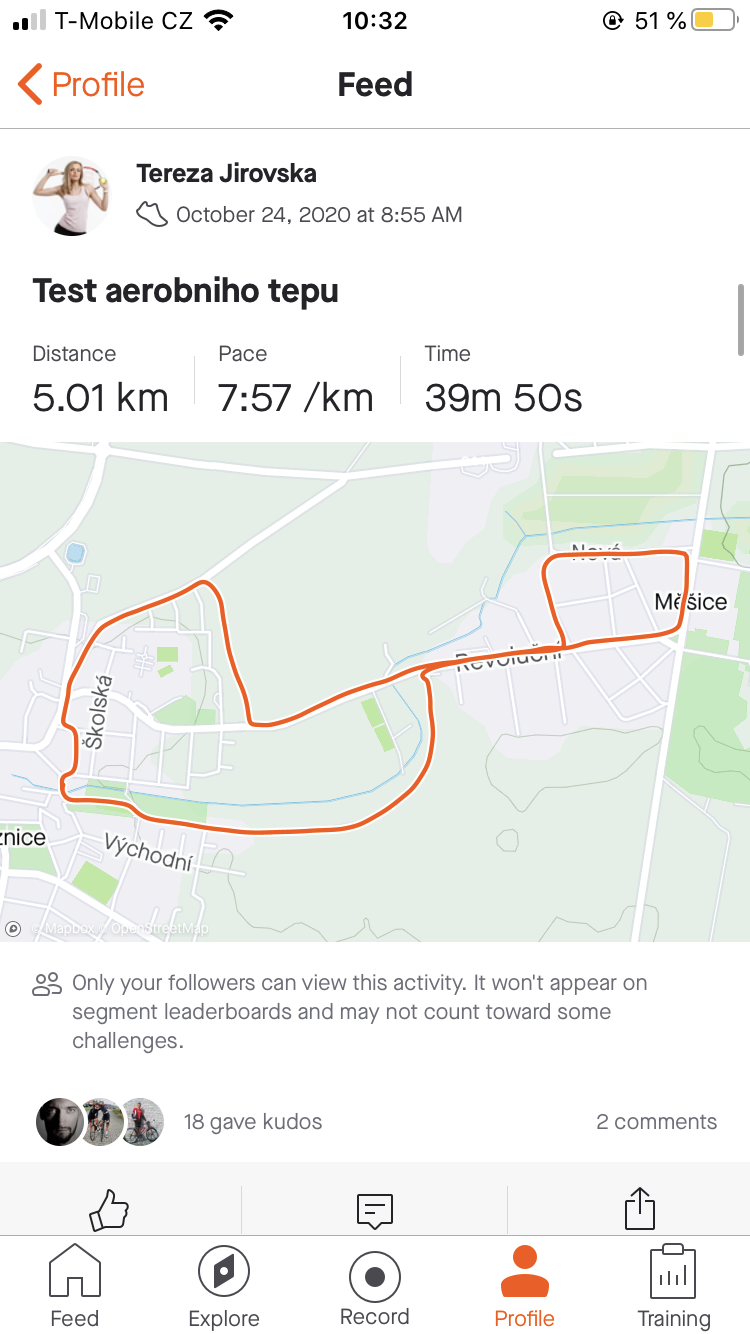Open the activity route map

click(375, 692)
